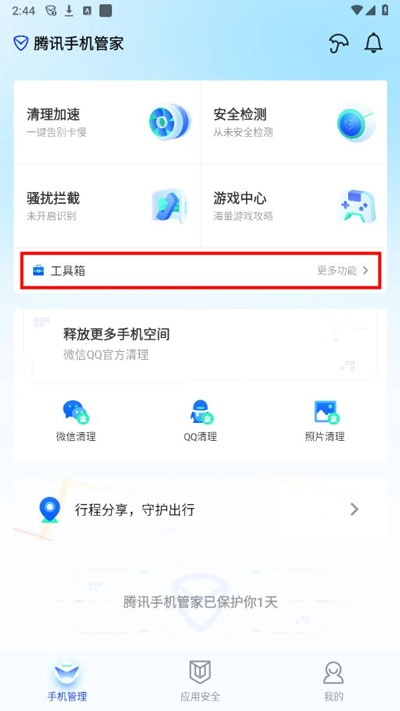Open 释放更多手机空间 banner
The width and height of the screenshot is (400, 711).
tap(200, 345)
